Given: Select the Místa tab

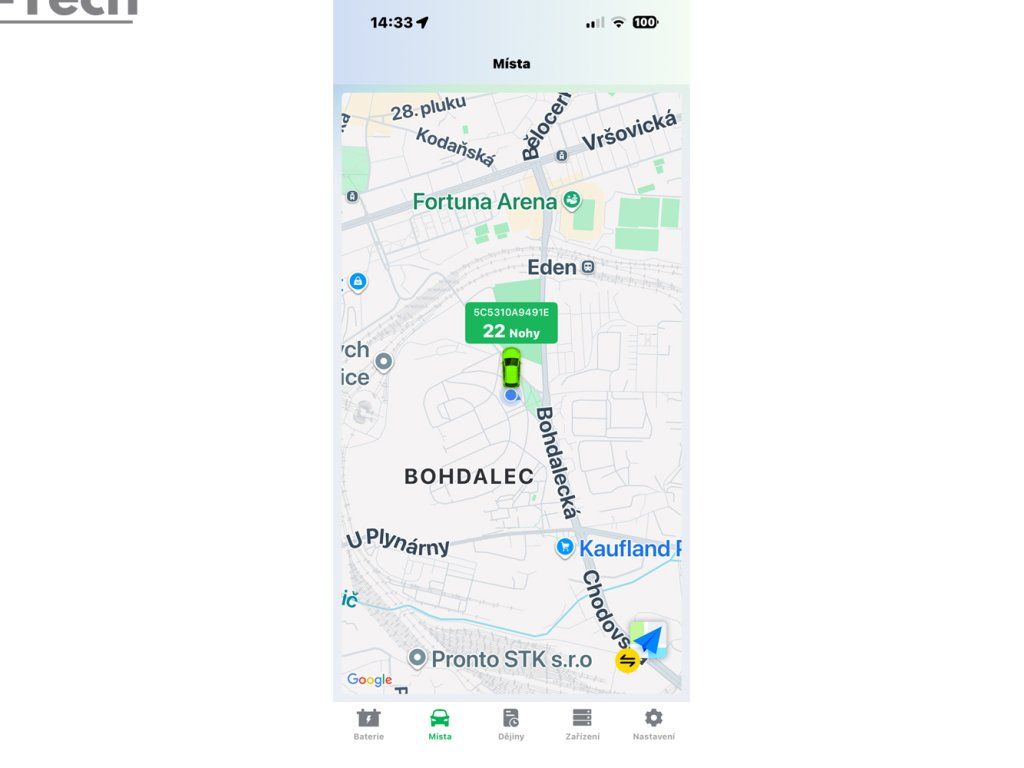Looking at the screenshot, I should click(440, 724).
